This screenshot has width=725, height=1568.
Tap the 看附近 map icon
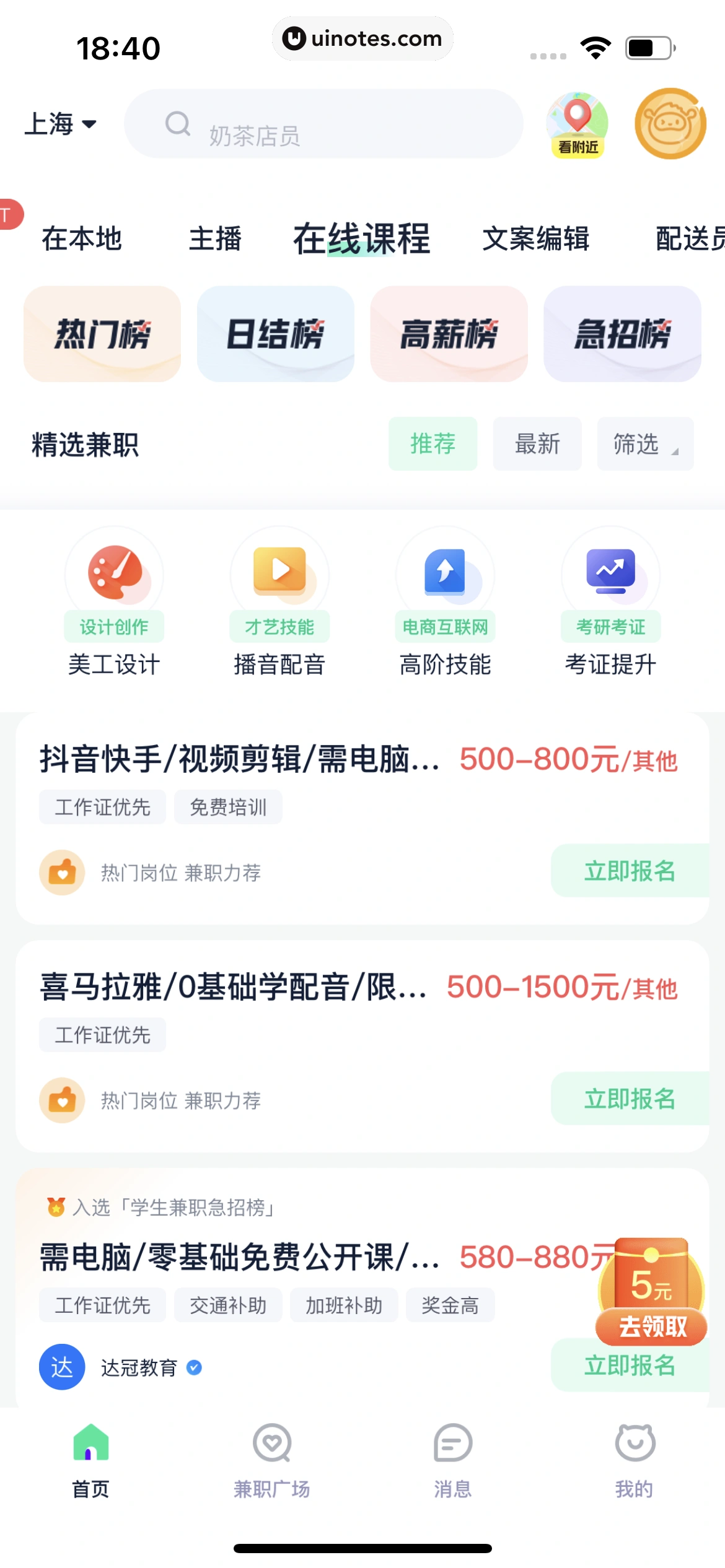(x=576, y=124)
